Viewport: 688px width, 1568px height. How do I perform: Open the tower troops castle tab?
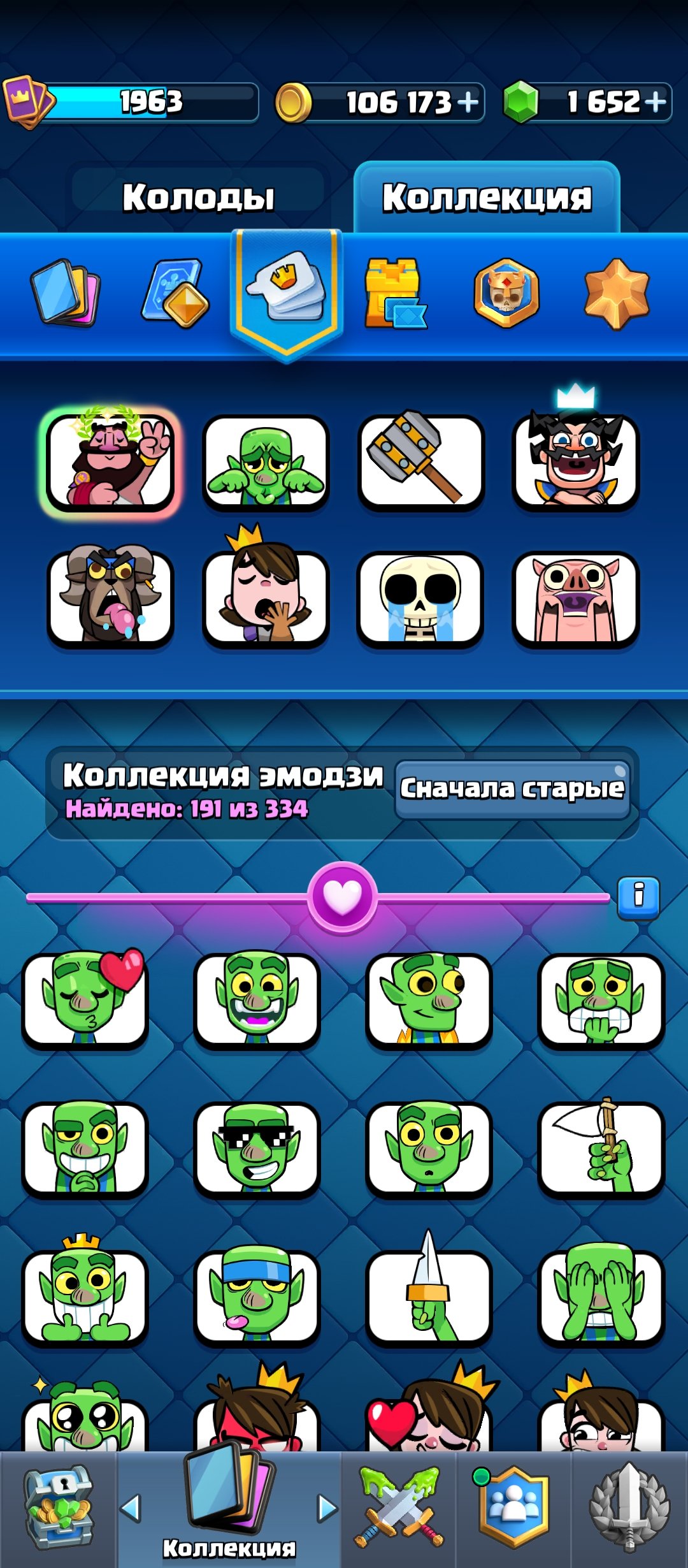pos(395,293)
